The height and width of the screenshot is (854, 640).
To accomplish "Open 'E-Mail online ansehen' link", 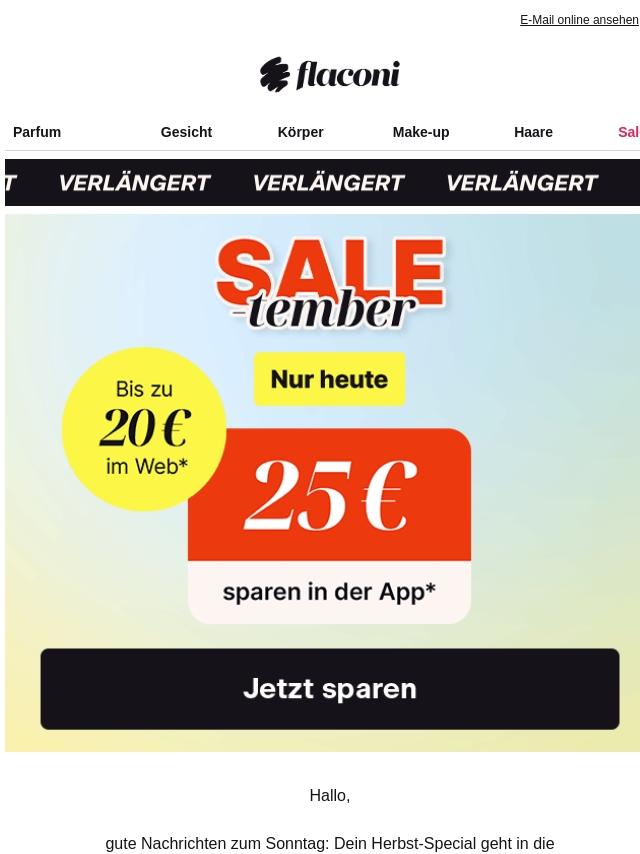I will [x=579, y=20].
